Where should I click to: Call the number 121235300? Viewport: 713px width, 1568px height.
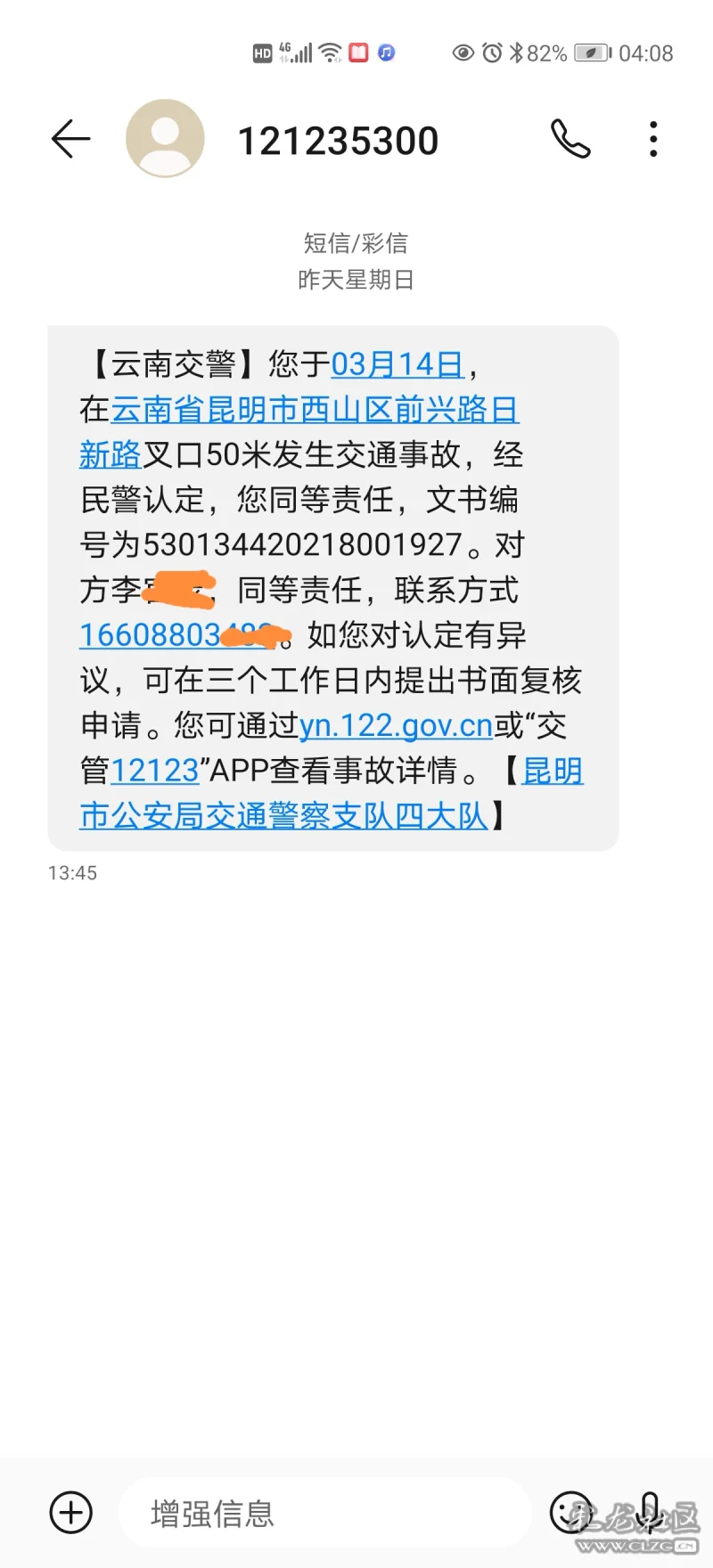[x=570, y=139]
